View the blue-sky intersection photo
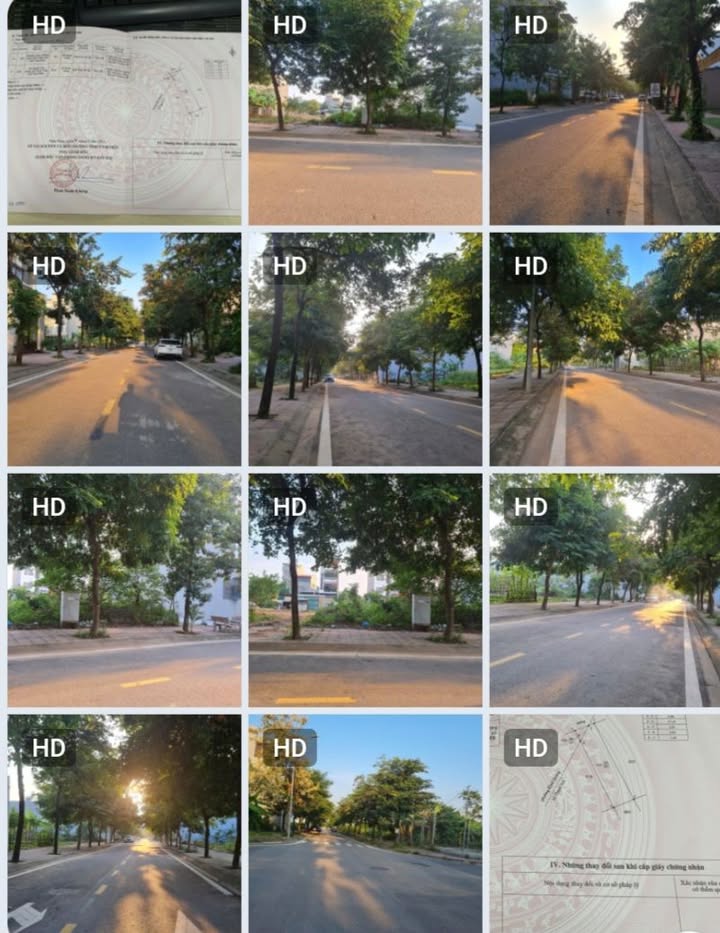Image resolution: width=720 pixels, height=933 pixels. (x=365, y=822)
